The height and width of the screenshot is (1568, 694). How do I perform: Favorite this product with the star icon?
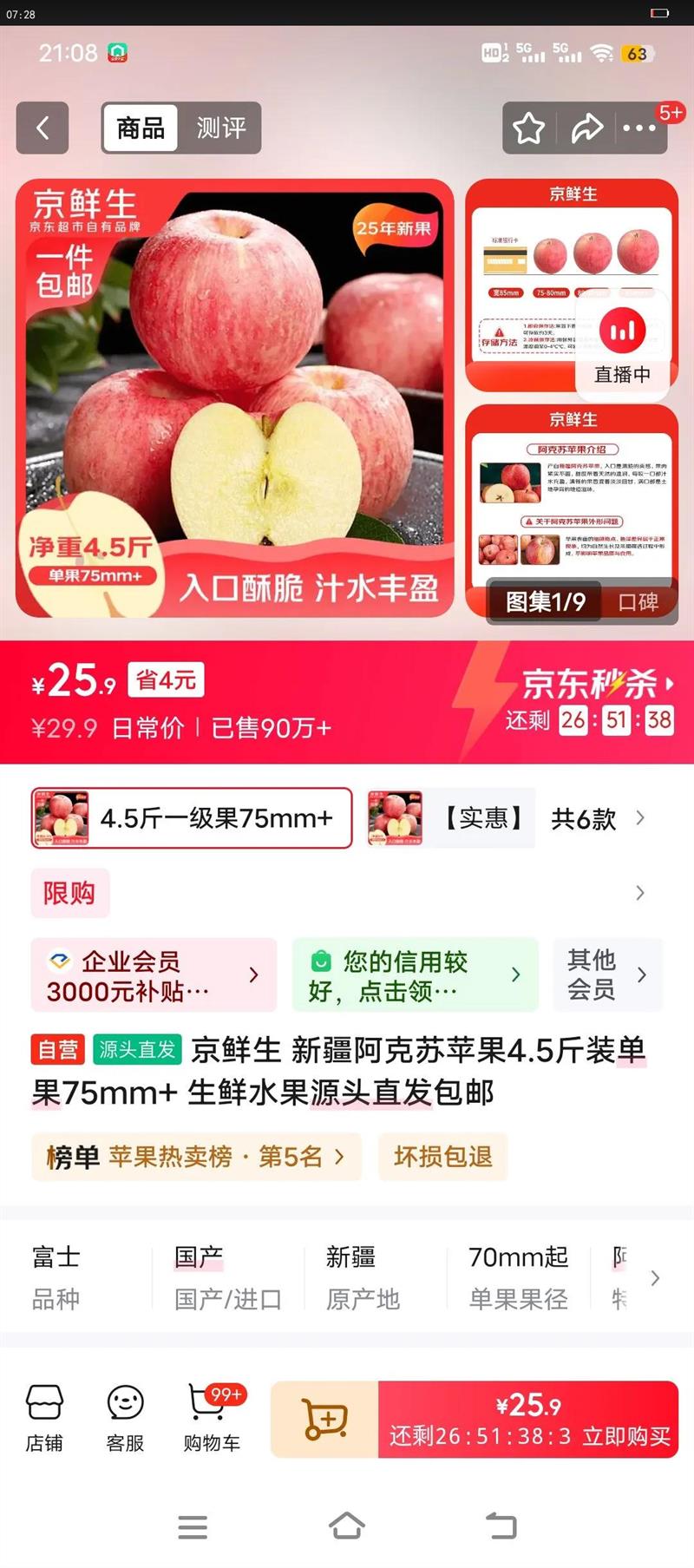coord(528,128)
